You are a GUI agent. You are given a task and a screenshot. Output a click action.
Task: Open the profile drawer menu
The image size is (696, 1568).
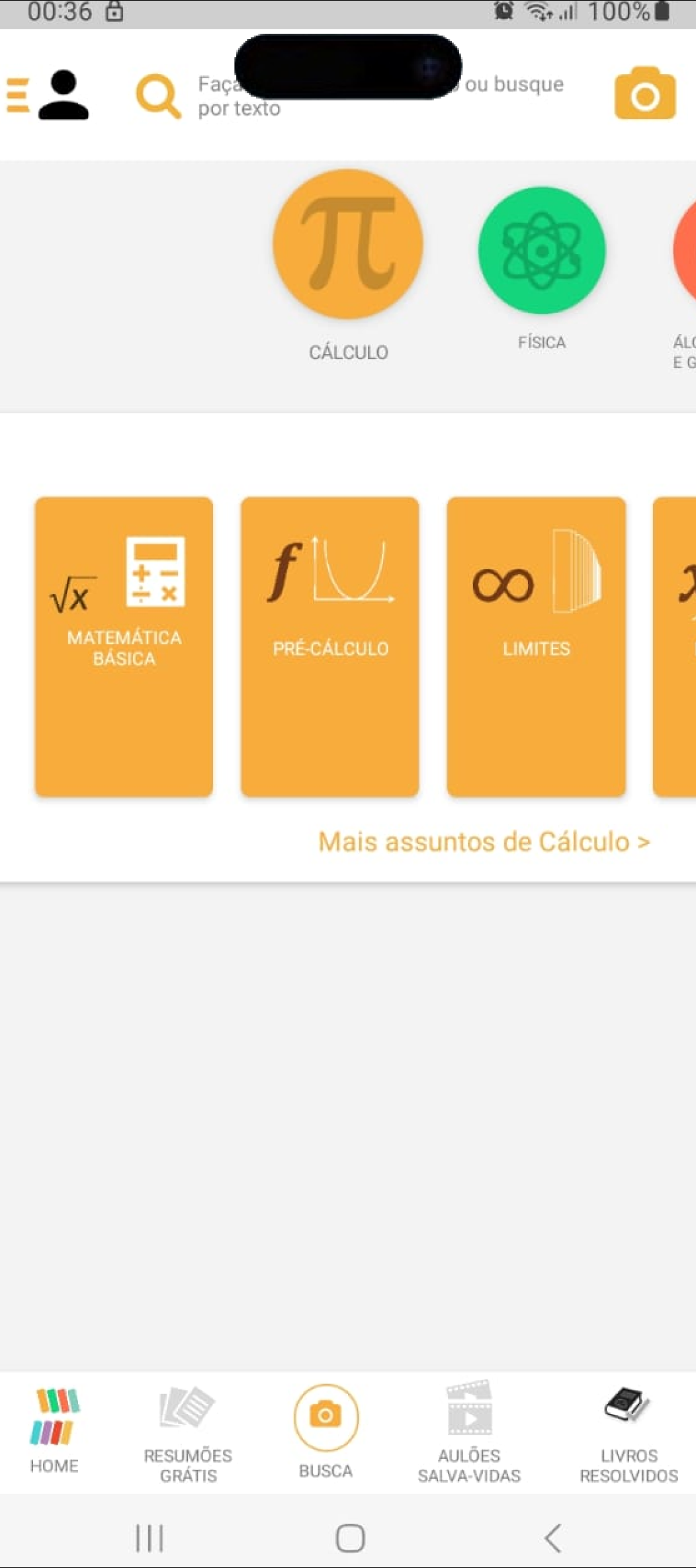point(46,96)
